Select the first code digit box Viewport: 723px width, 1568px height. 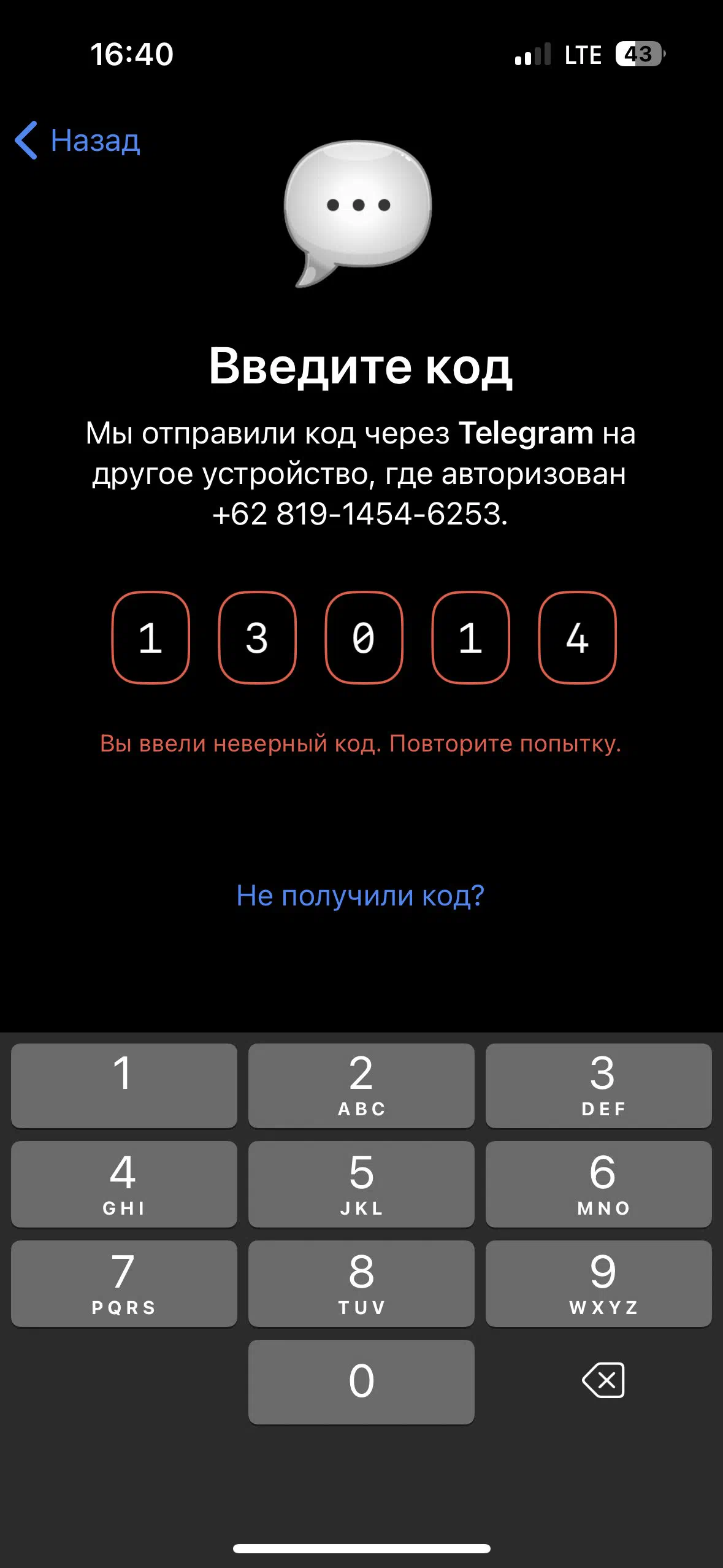point(151,637)
